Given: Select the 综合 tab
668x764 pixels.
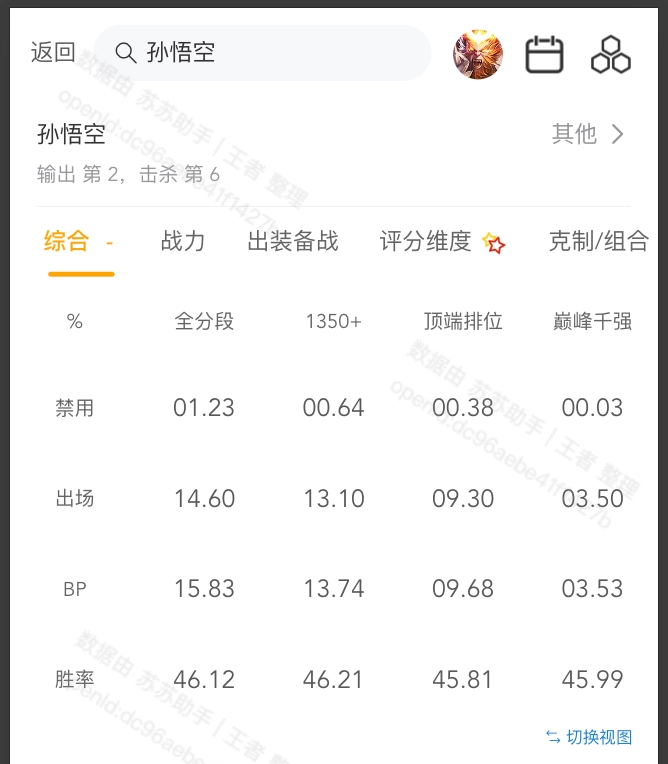Looking at the screenshot, I should pyautogui.click(x=67, y=241).
